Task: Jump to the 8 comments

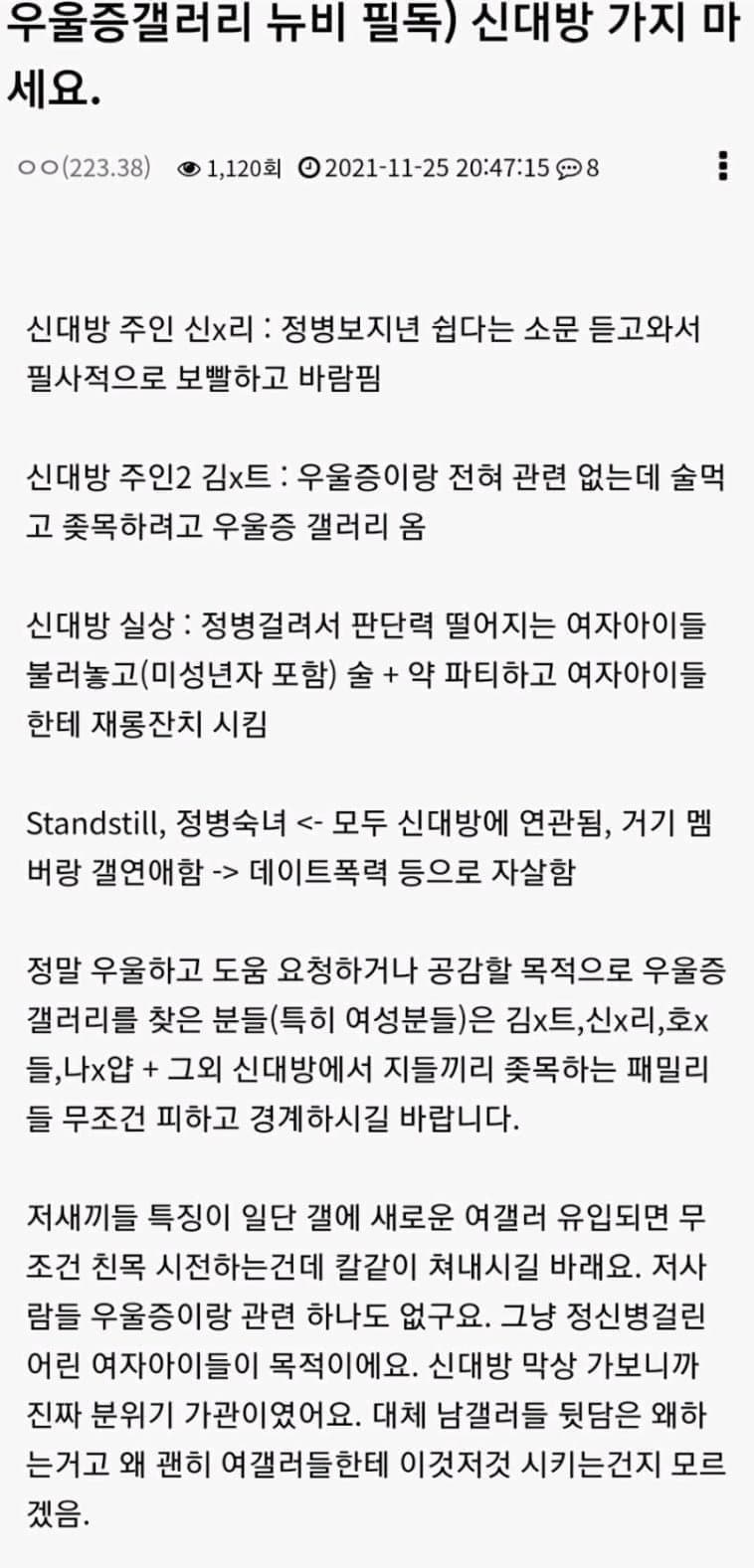Action: (579, 168)
